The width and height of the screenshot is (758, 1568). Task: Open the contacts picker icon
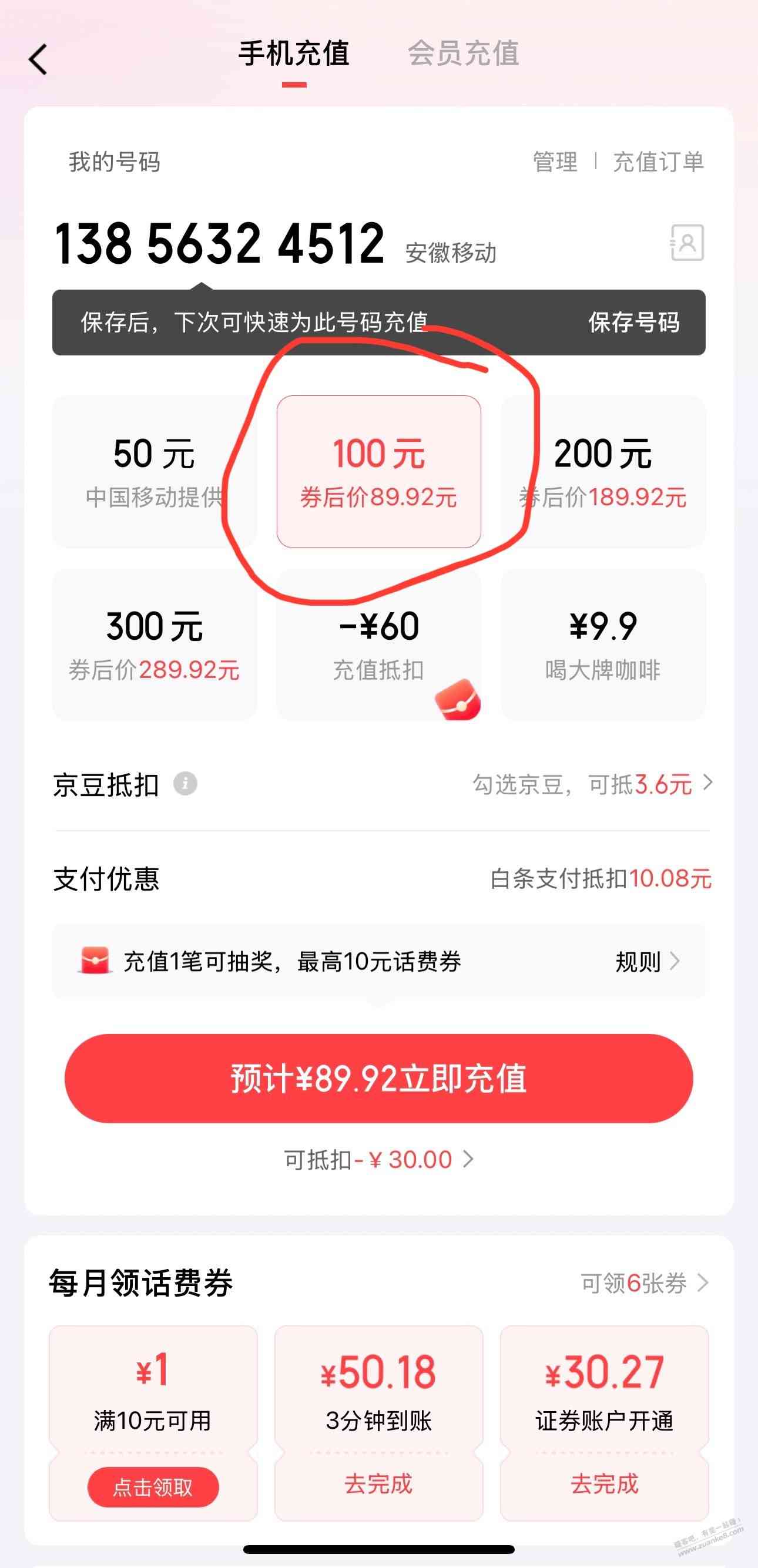(687, 242)
